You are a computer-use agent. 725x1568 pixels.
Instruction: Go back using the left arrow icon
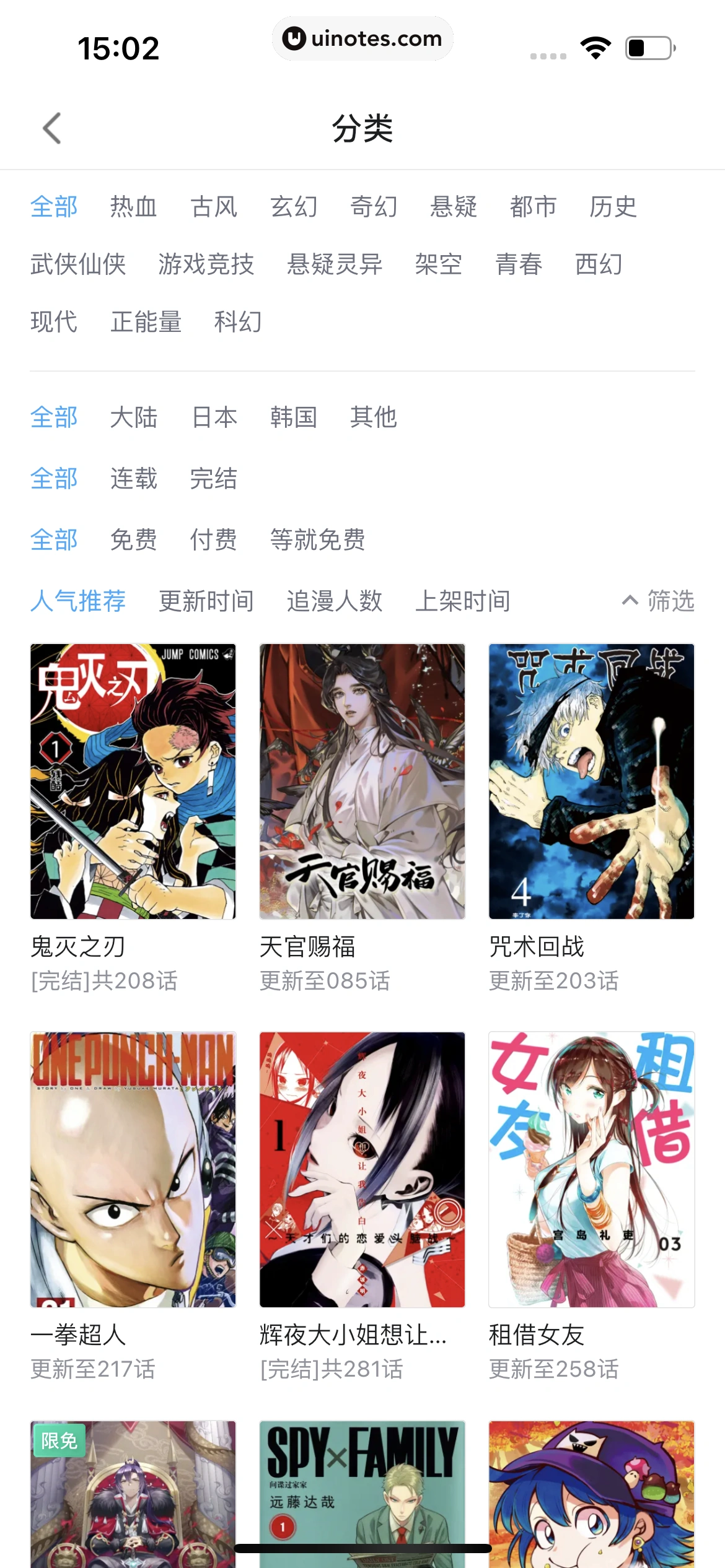(52, 129)
